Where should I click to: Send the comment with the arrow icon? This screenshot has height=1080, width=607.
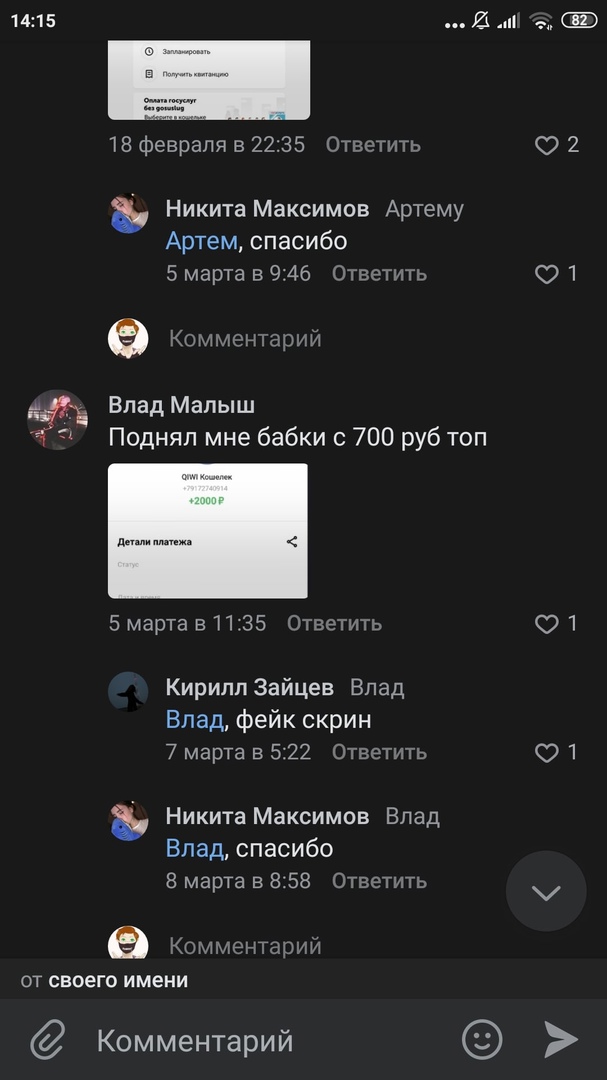point(560,1040)
